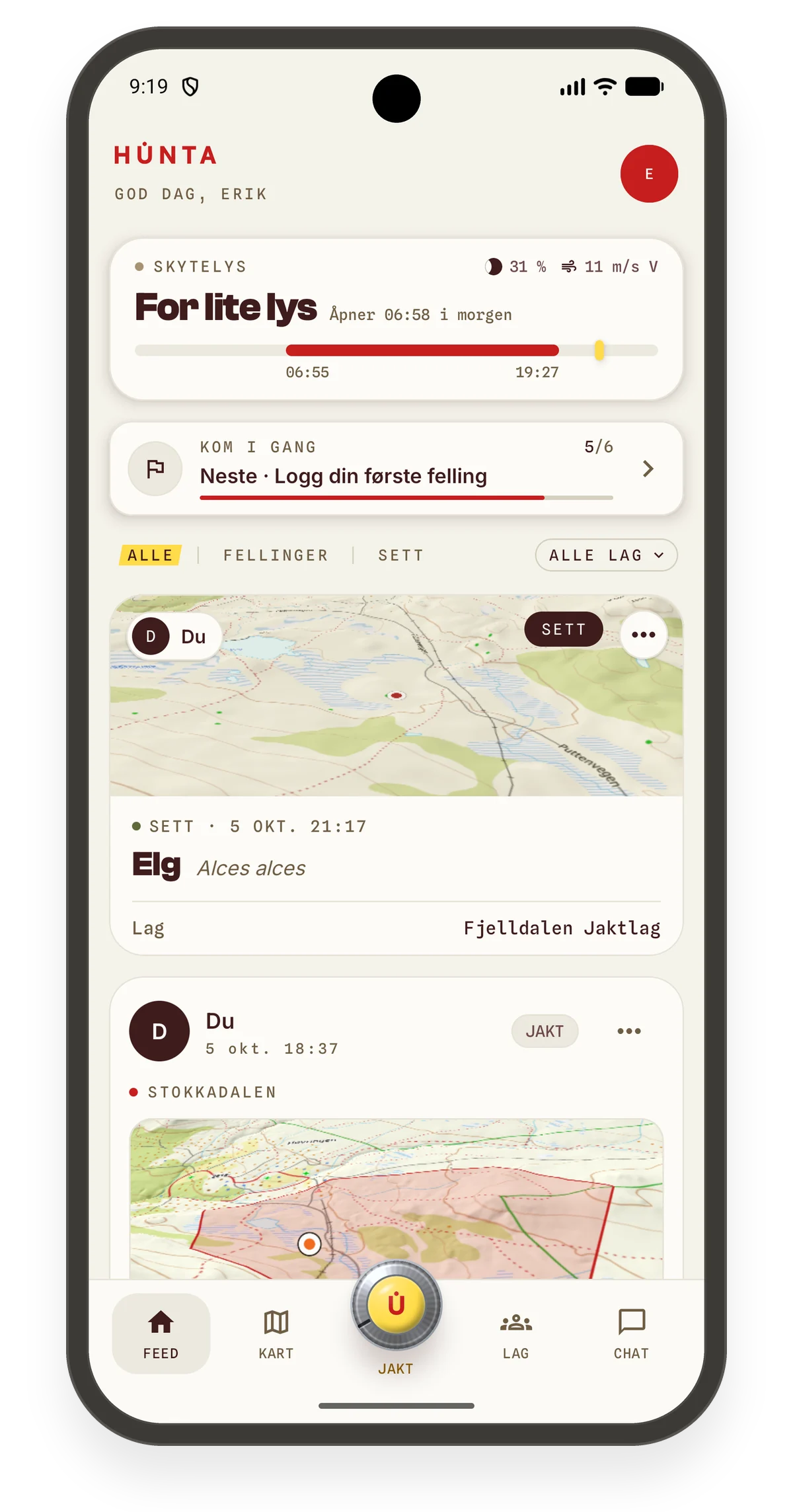Open more options on the Elg sighting
This screenshot has width=793, height=1512.
[643, 635]
